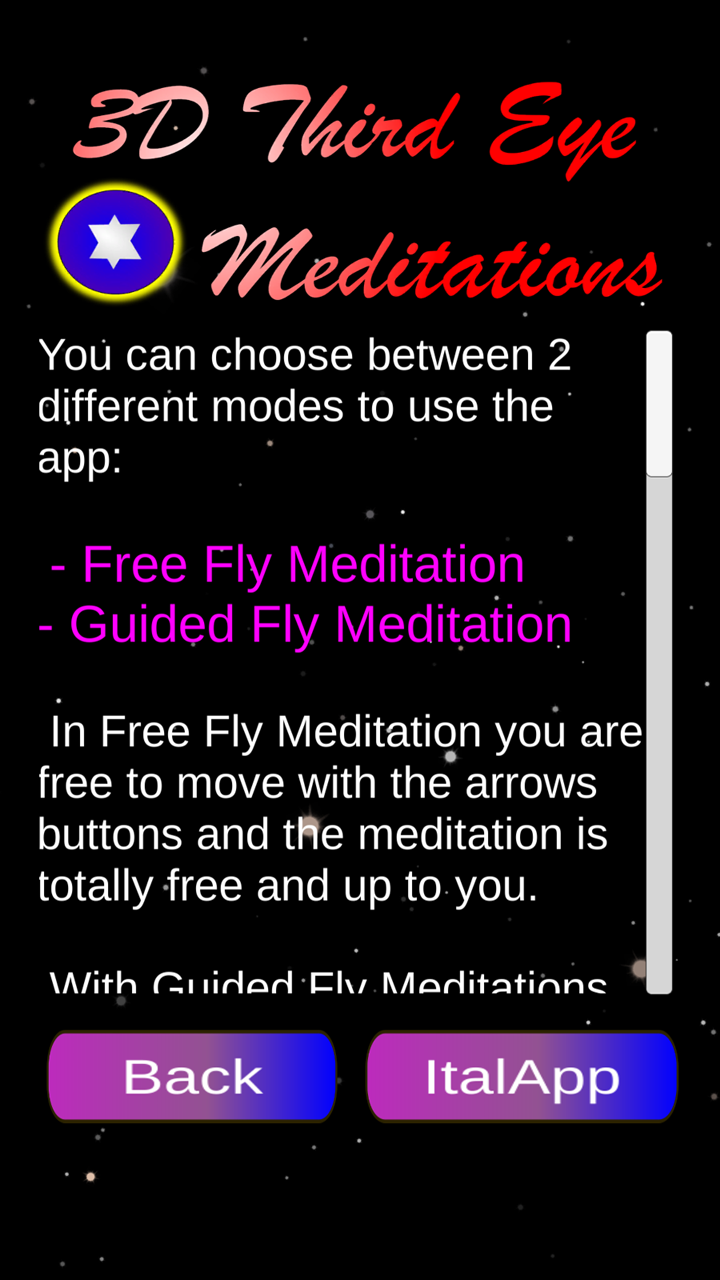Choose Guided Fly Meditation
The image size is (720, 1280).
(303, 623)
